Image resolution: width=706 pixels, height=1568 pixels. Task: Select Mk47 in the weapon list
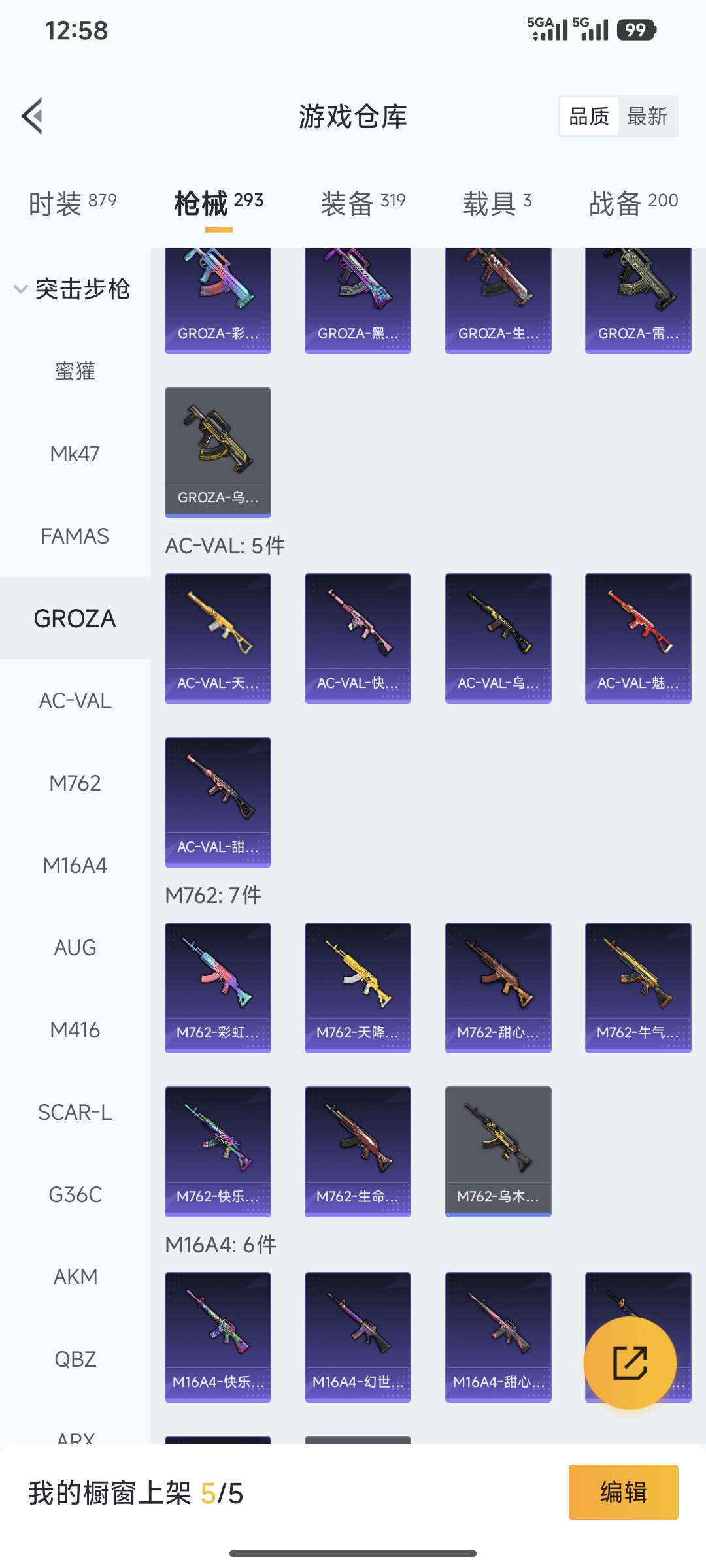[75, 453]
